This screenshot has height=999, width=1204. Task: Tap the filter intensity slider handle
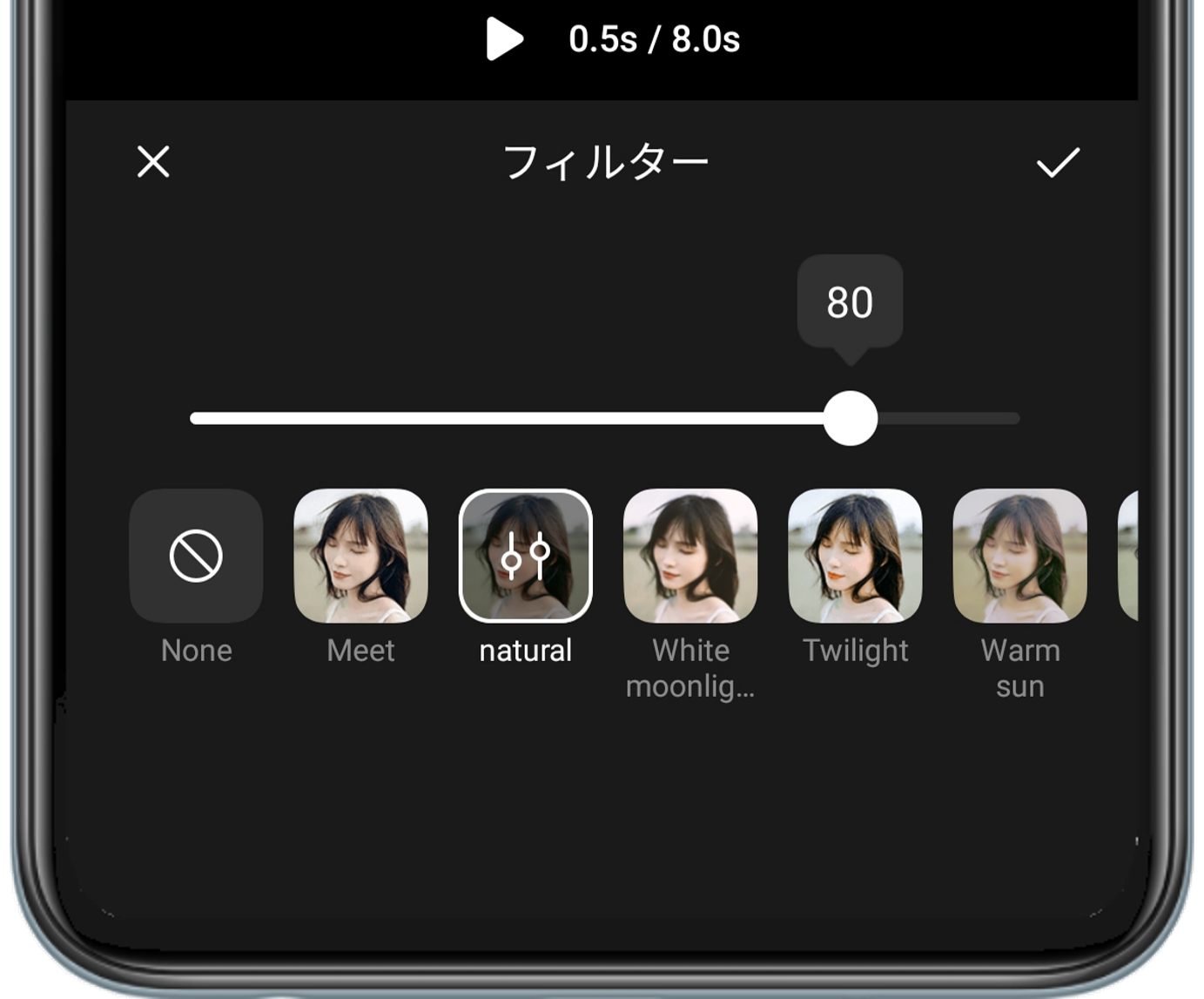(850, 418)
